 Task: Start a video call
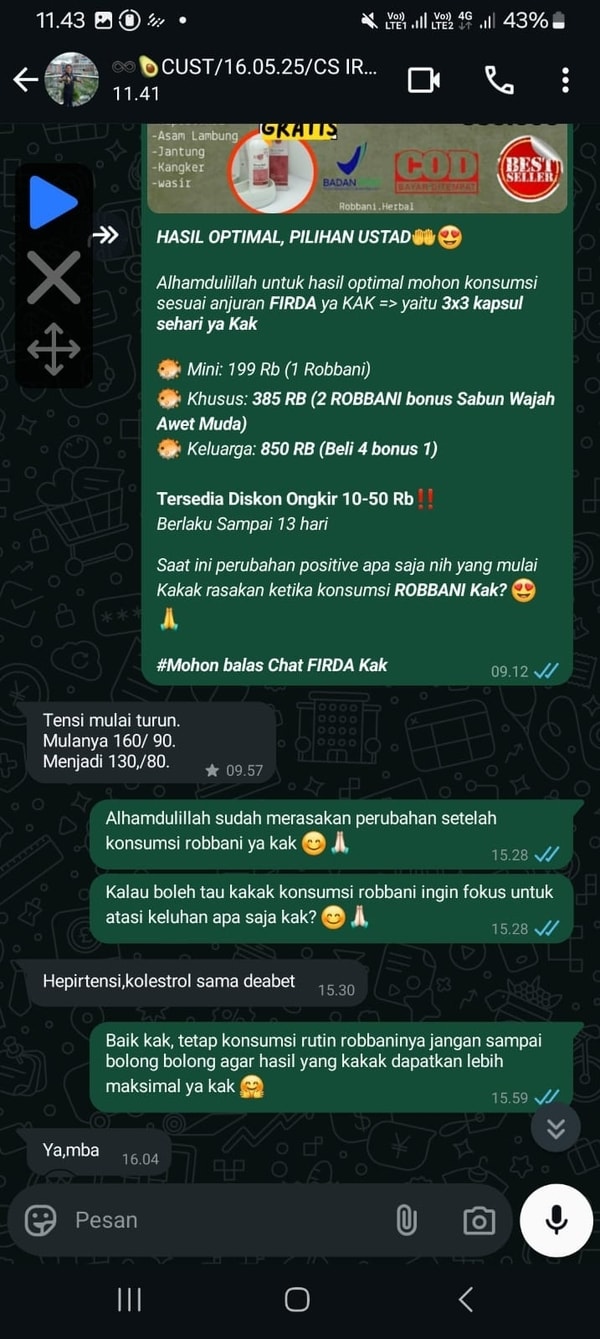pyautogui.click(x=424, y=80)
